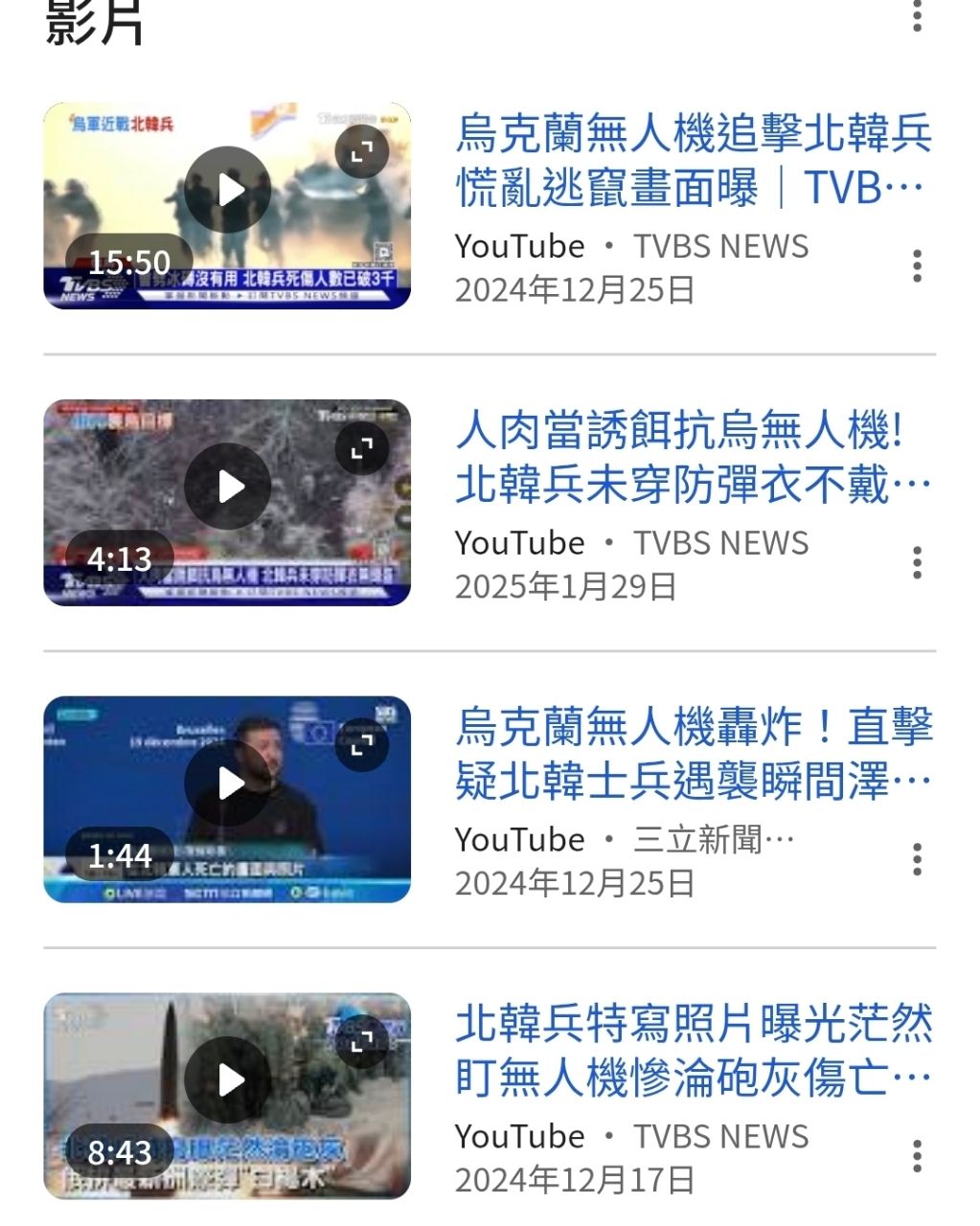Open more options for the 烏克蘭無人機追擊北韓兵 video

pos(917,266)
